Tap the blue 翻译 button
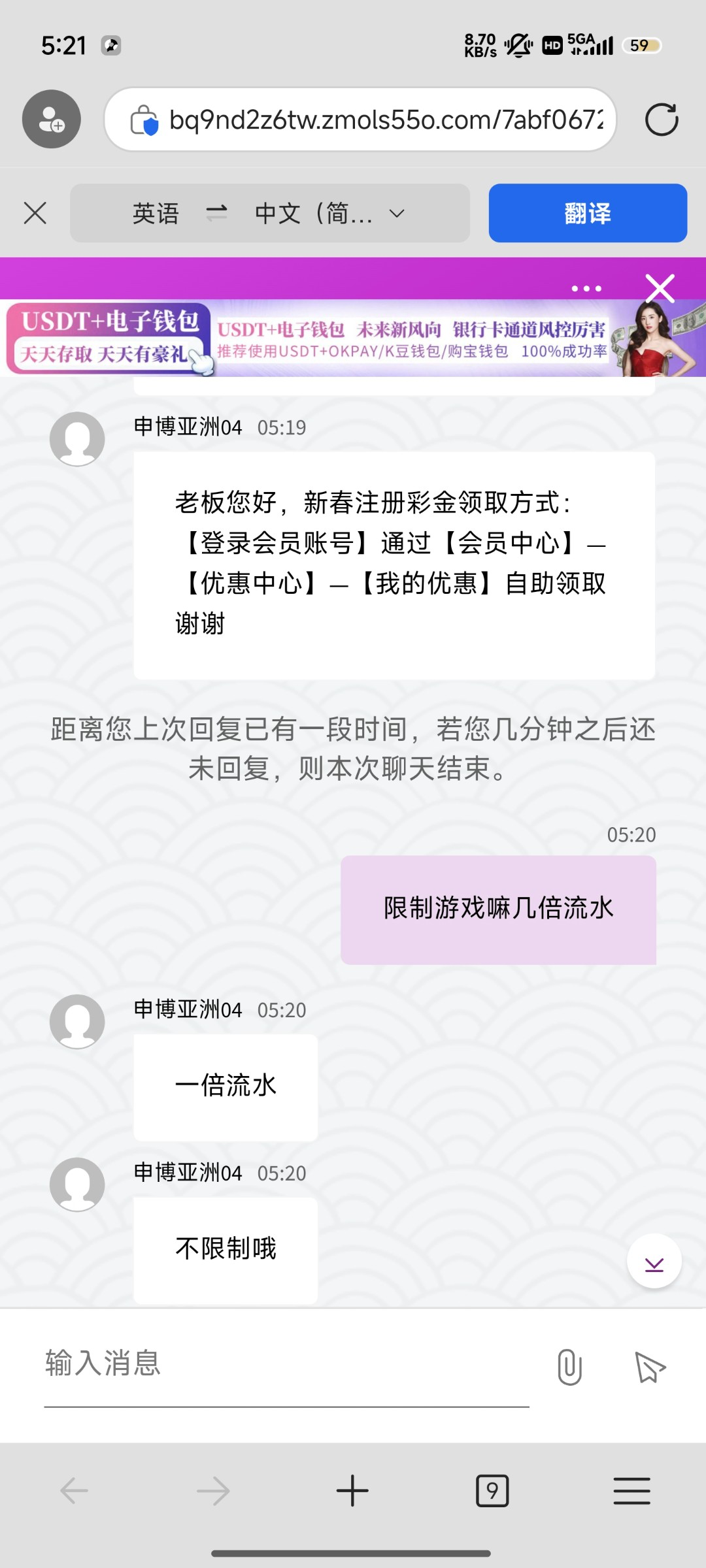Viewport: 706px width, 1568px height. point(587,213)
